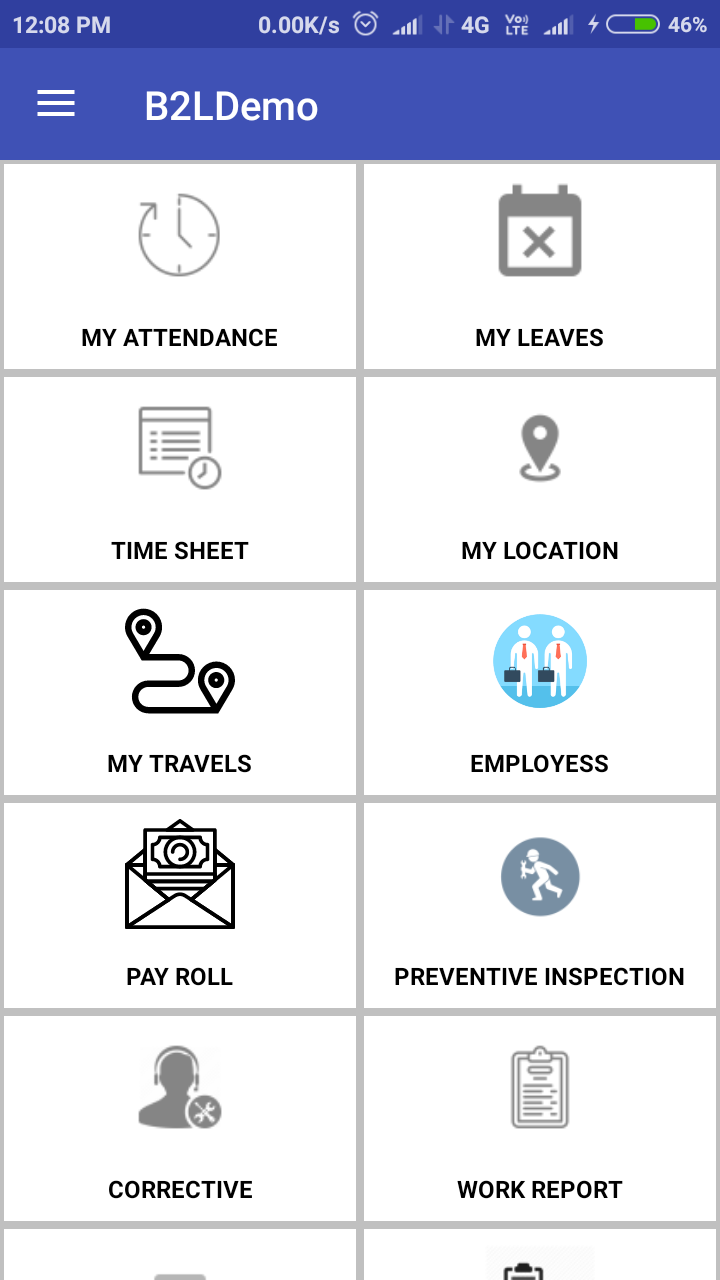Open the hamburger drawer menu

(x=56, y=104)
